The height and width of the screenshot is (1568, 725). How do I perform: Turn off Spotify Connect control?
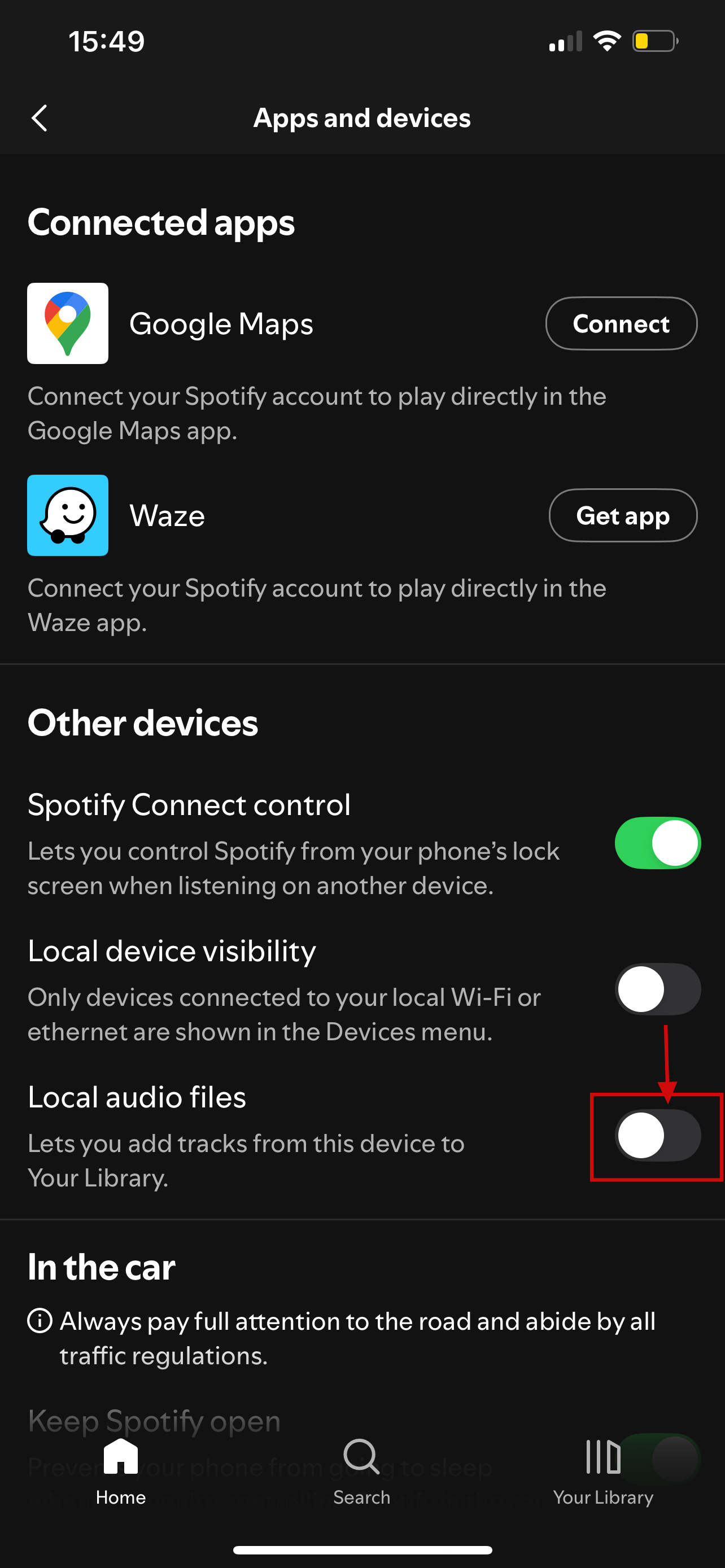[x=657, y=843]
